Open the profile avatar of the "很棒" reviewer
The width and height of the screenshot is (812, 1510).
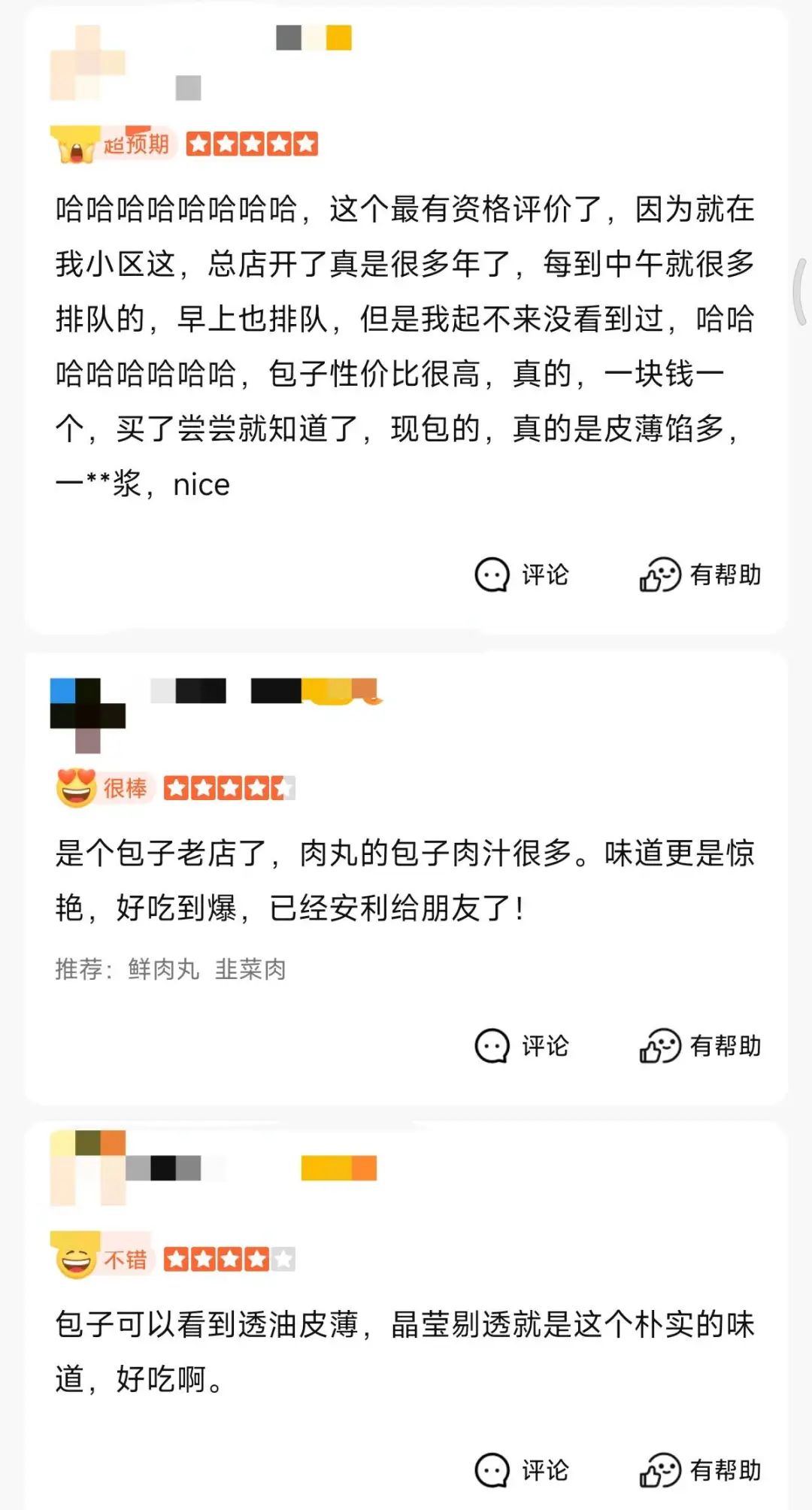coord(87,714)
